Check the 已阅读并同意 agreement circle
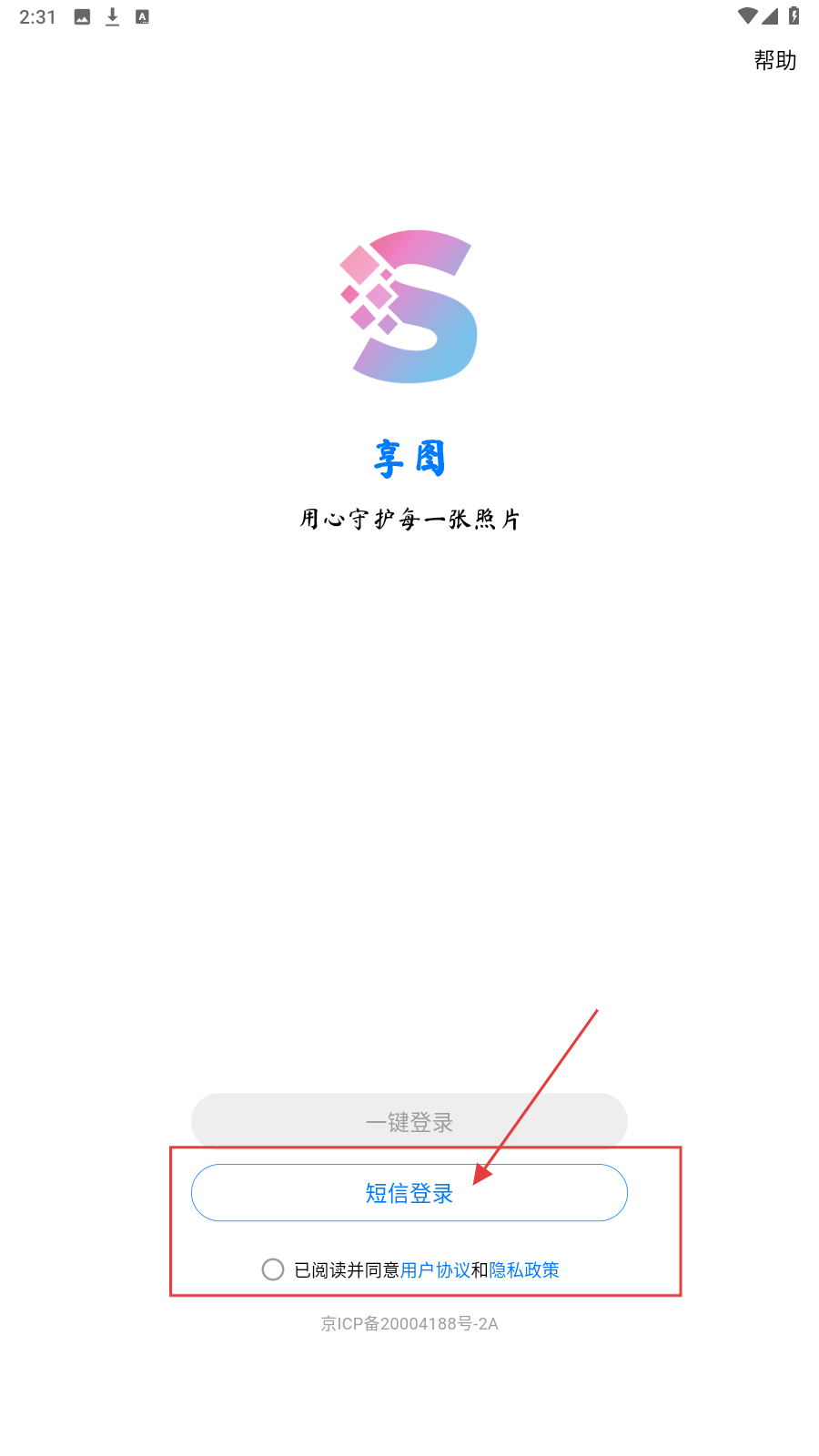This screenshot has width=819, height=1456. 273,1269
